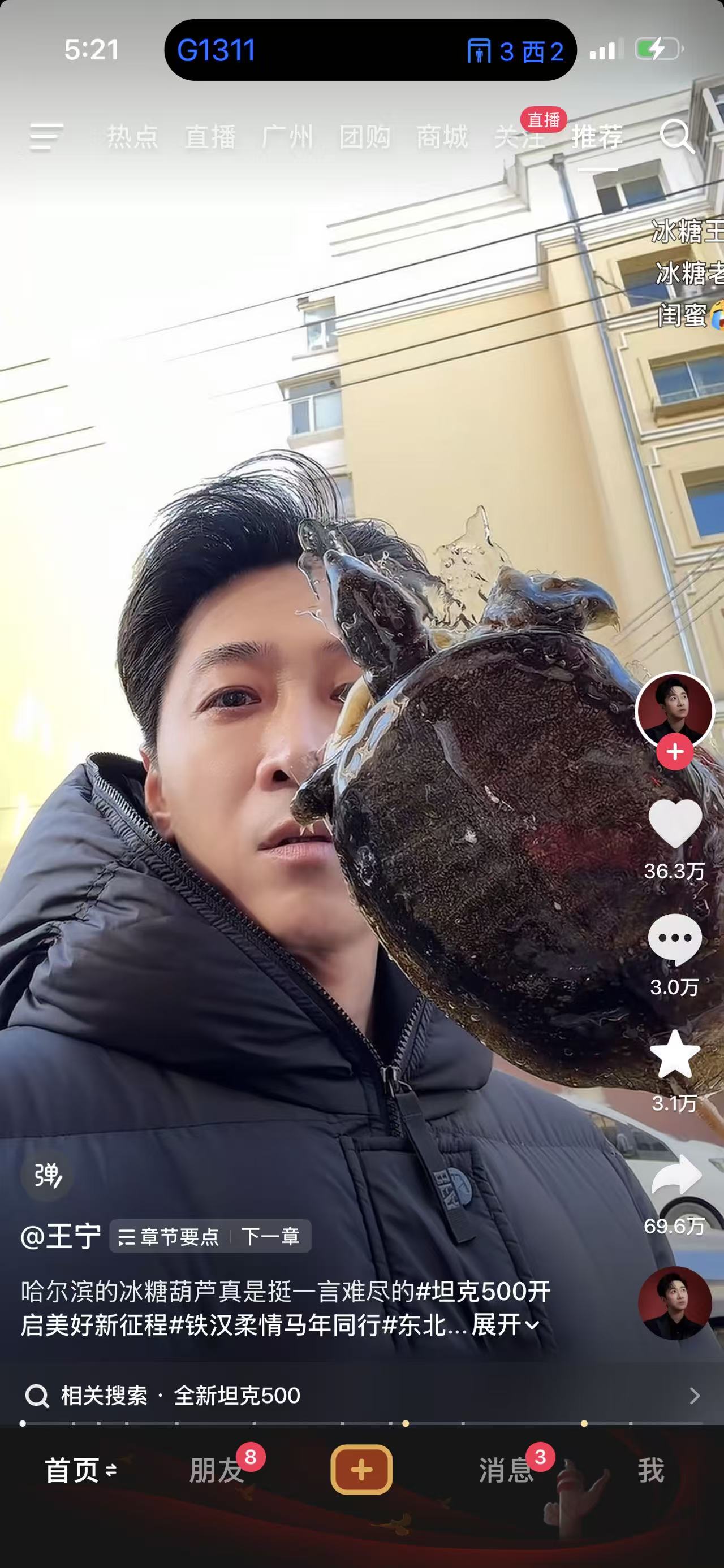This screenshot has height=1568, width=724.
Task: Switch to the 广州 tab
Action: (x=287, y=136)
